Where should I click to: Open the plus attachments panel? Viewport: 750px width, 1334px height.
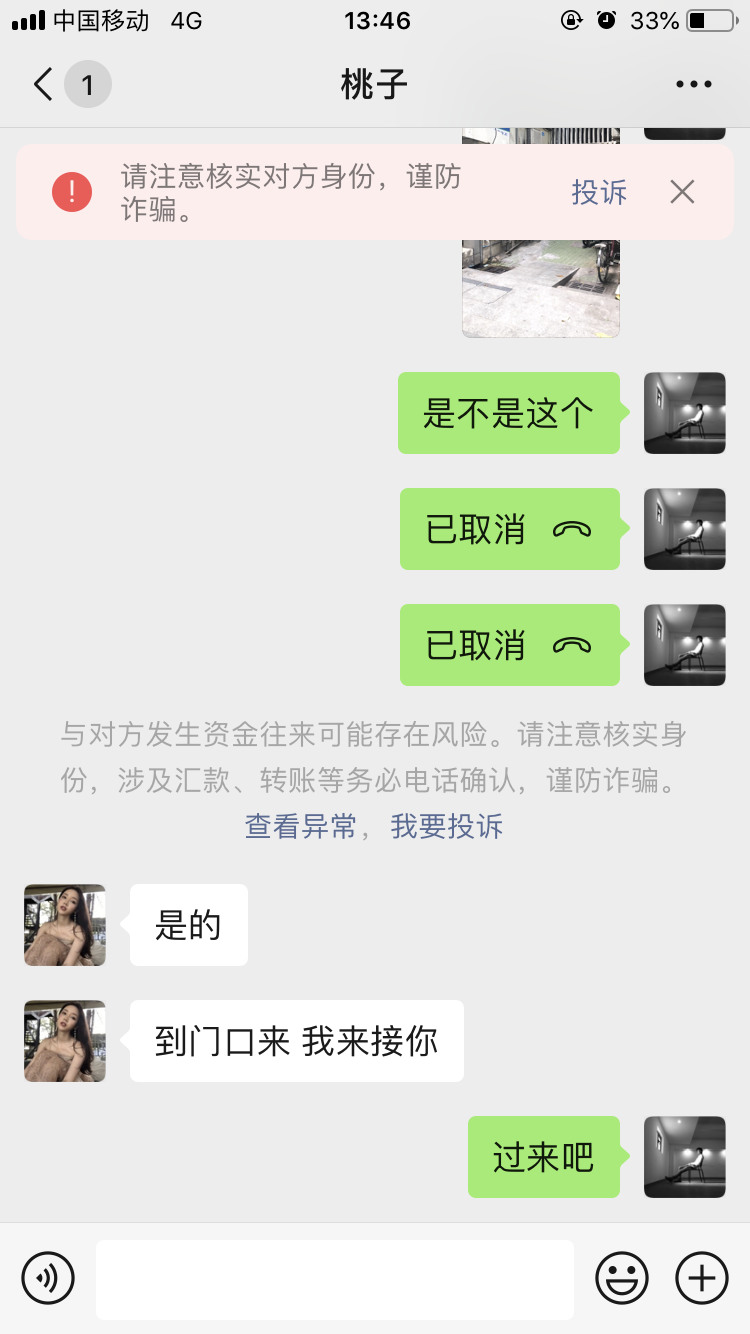[x=702, y=1278]
